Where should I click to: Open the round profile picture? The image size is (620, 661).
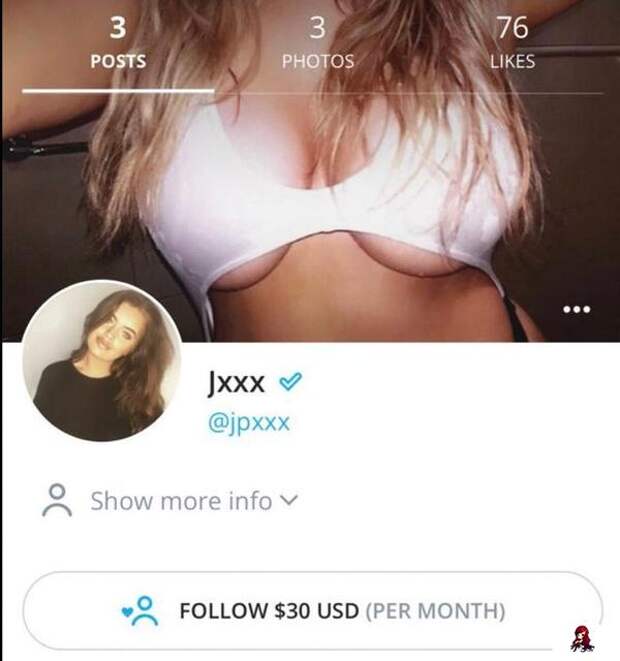(x=102, y=361)
